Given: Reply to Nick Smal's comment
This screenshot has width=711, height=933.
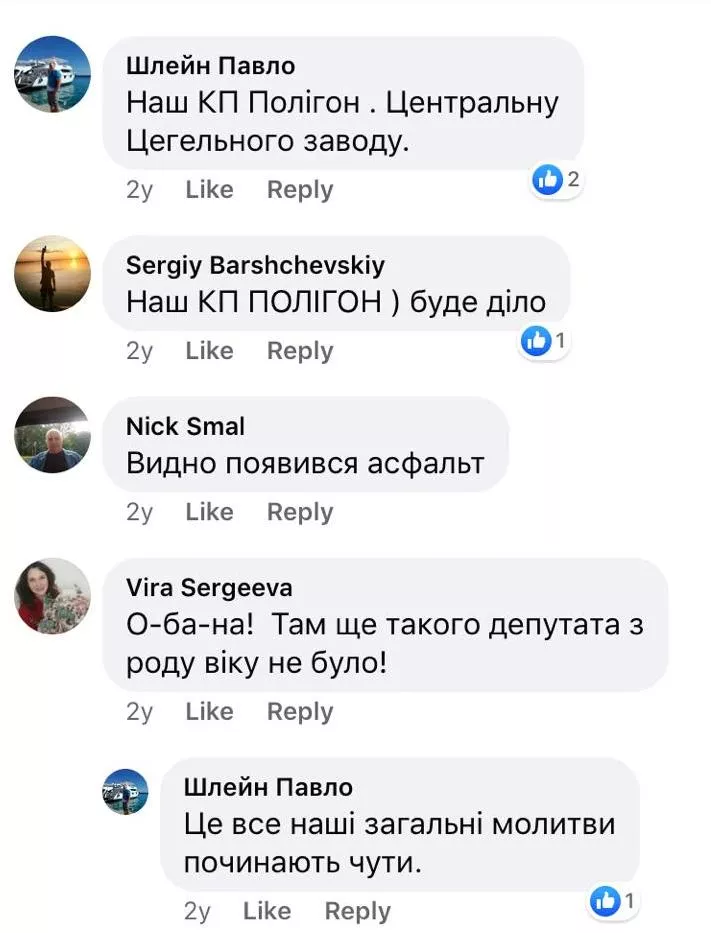Looking at the screenshot, I should coord(299,512).
